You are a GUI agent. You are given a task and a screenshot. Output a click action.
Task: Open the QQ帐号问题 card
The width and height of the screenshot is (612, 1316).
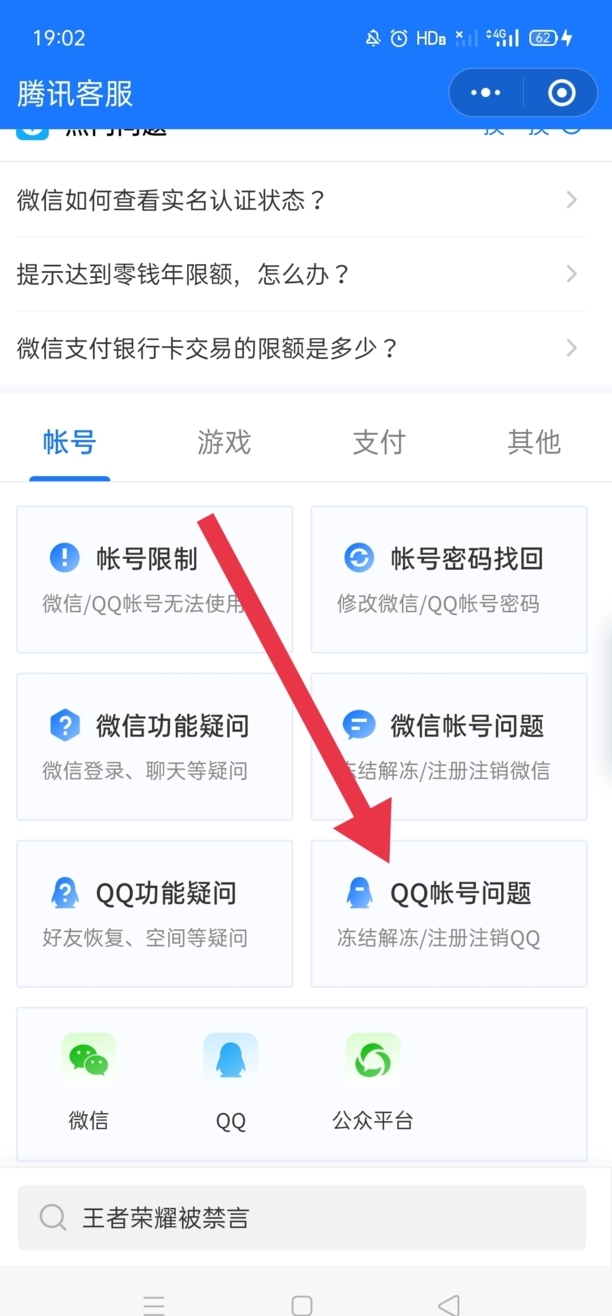pos(449,913)
